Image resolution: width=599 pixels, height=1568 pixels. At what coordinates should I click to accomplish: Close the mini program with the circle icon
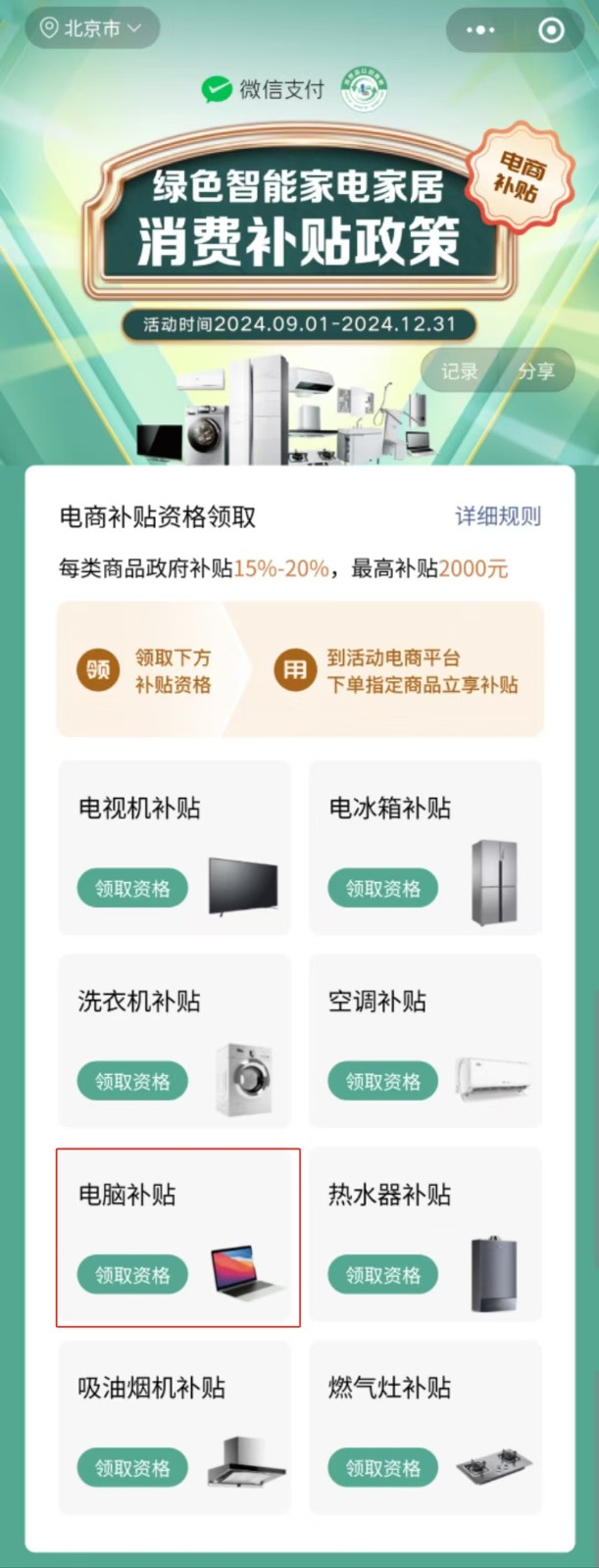click(x=552, y=30)
